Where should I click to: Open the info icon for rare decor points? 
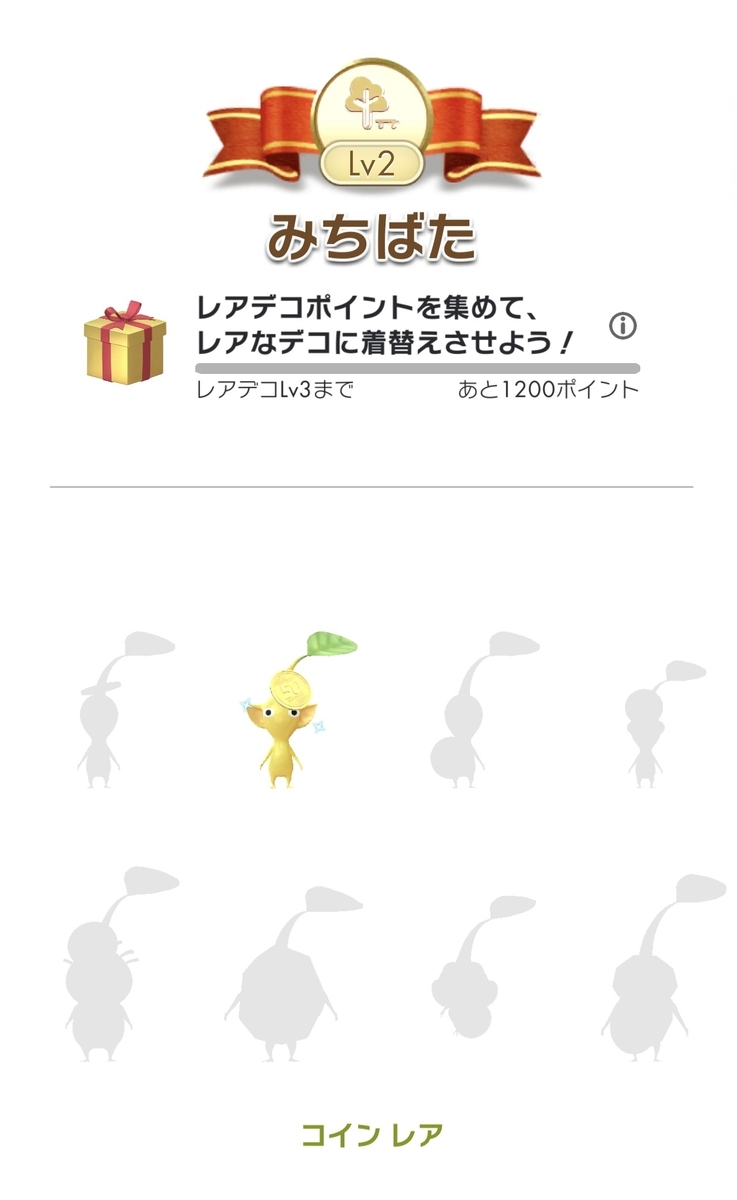tap(623, 326)
